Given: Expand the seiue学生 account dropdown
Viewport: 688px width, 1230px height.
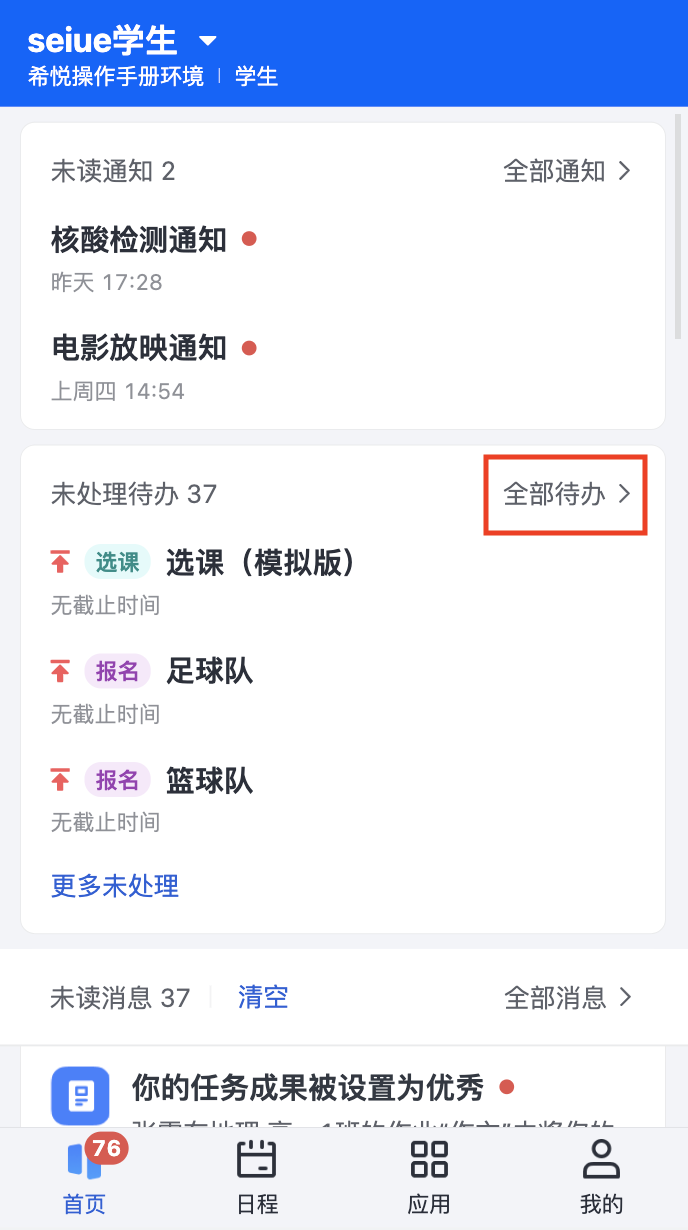Looking at the screenshot, I should click(207, 41).
